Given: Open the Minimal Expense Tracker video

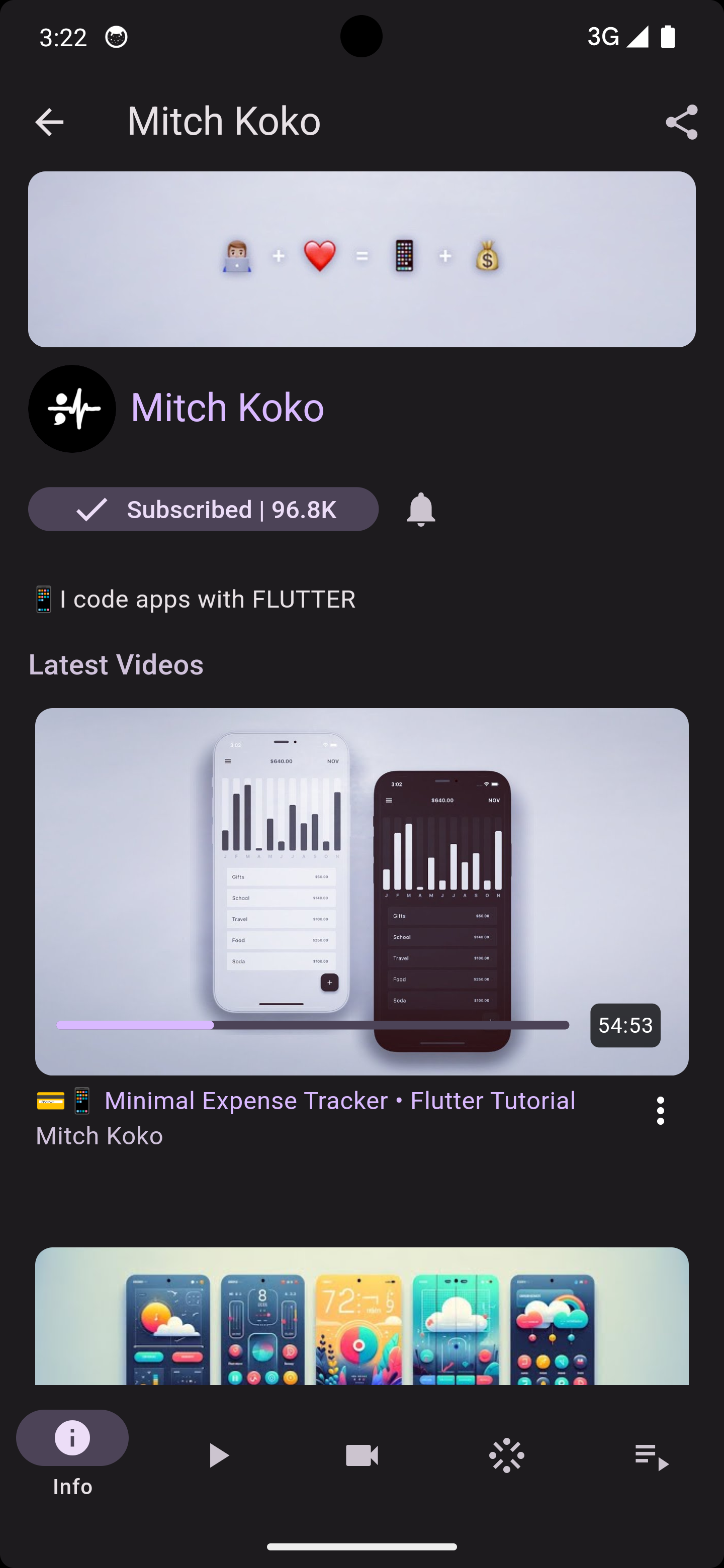Looking at the screenshot, I should point(361,891).
